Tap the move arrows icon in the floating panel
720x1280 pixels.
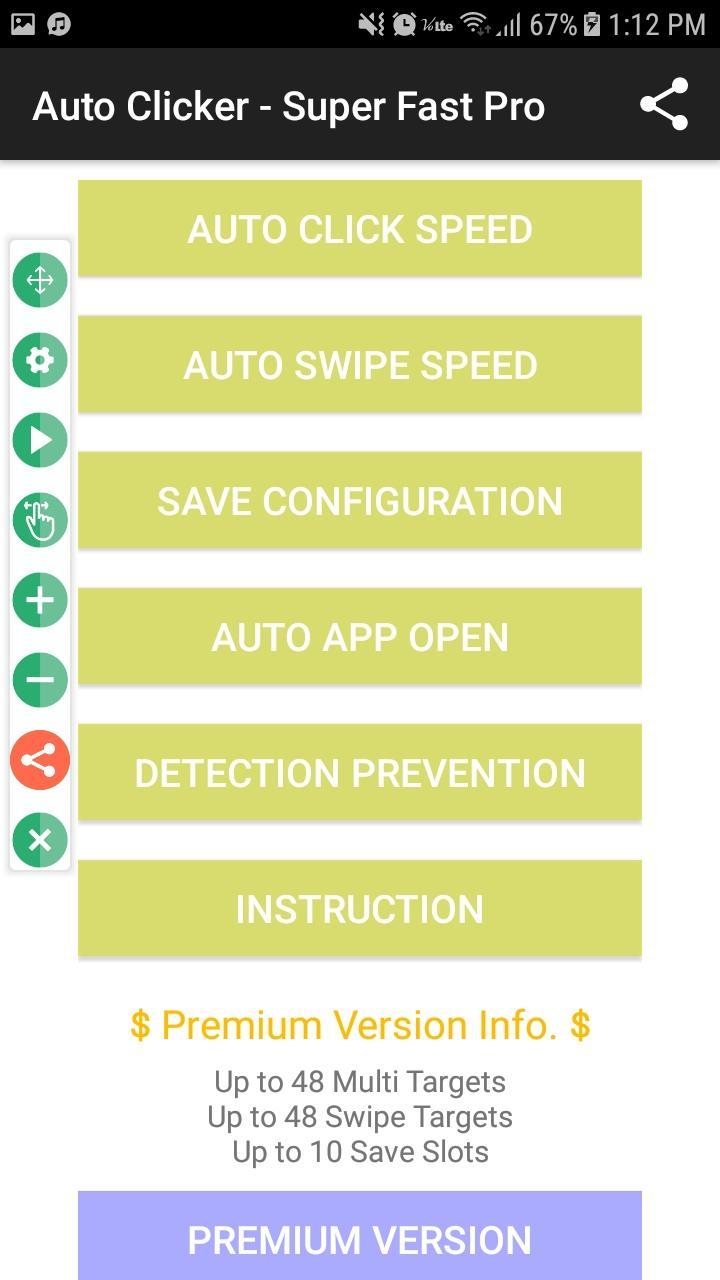[40, 280]
